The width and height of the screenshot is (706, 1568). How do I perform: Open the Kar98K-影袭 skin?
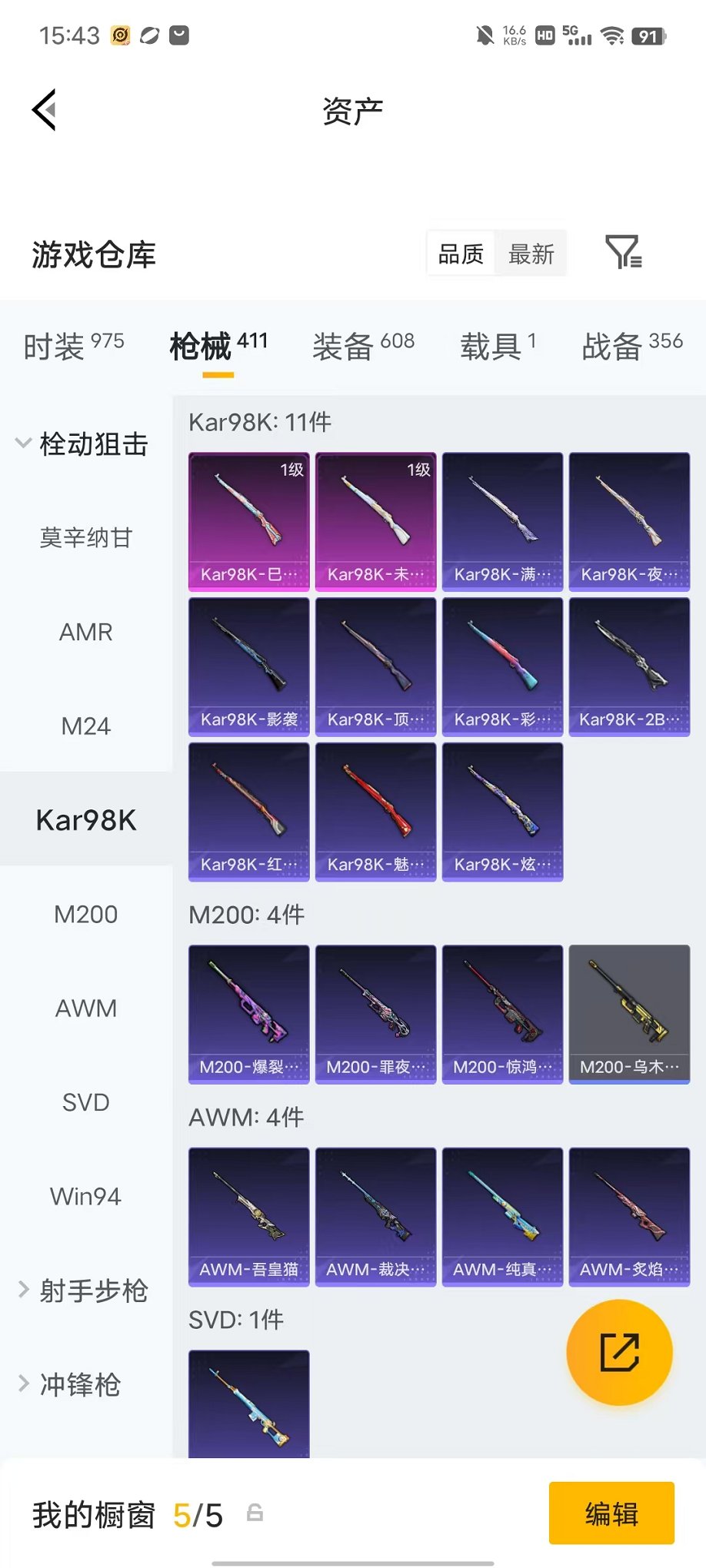[x=249, y=667]
